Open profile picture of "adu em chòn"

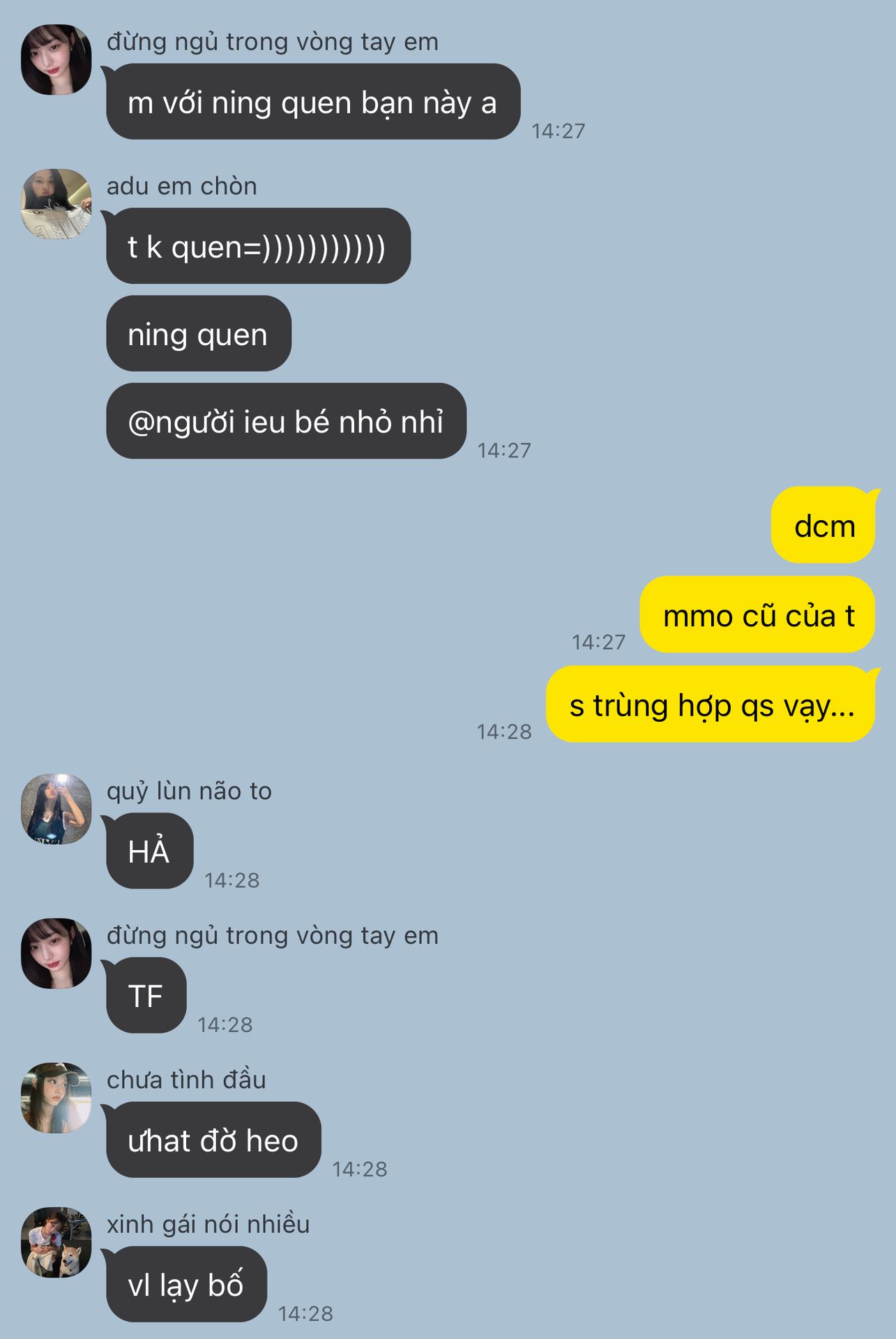click(56, 204)
